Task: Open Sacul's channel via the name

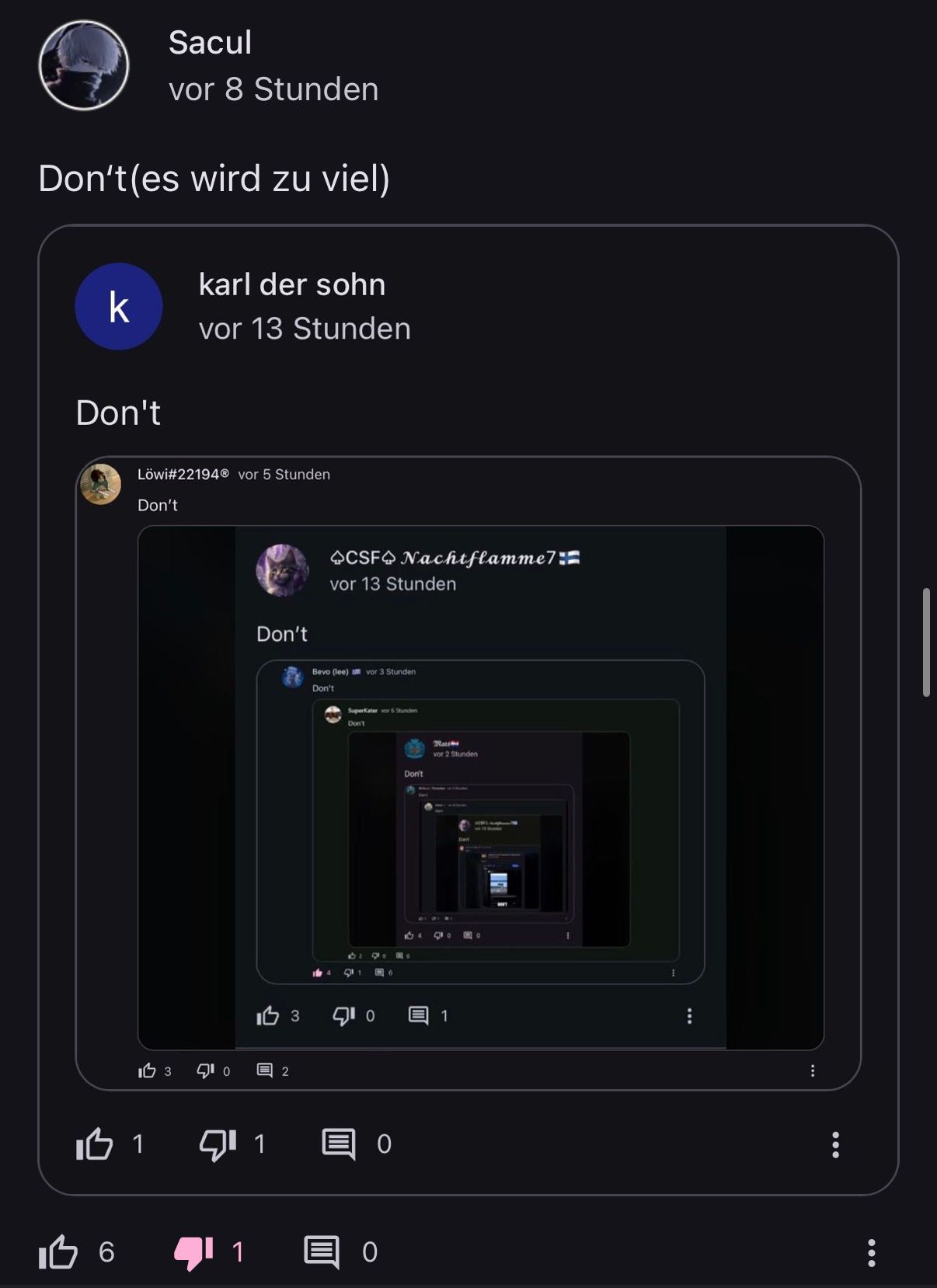Action: tap(210, 43)
